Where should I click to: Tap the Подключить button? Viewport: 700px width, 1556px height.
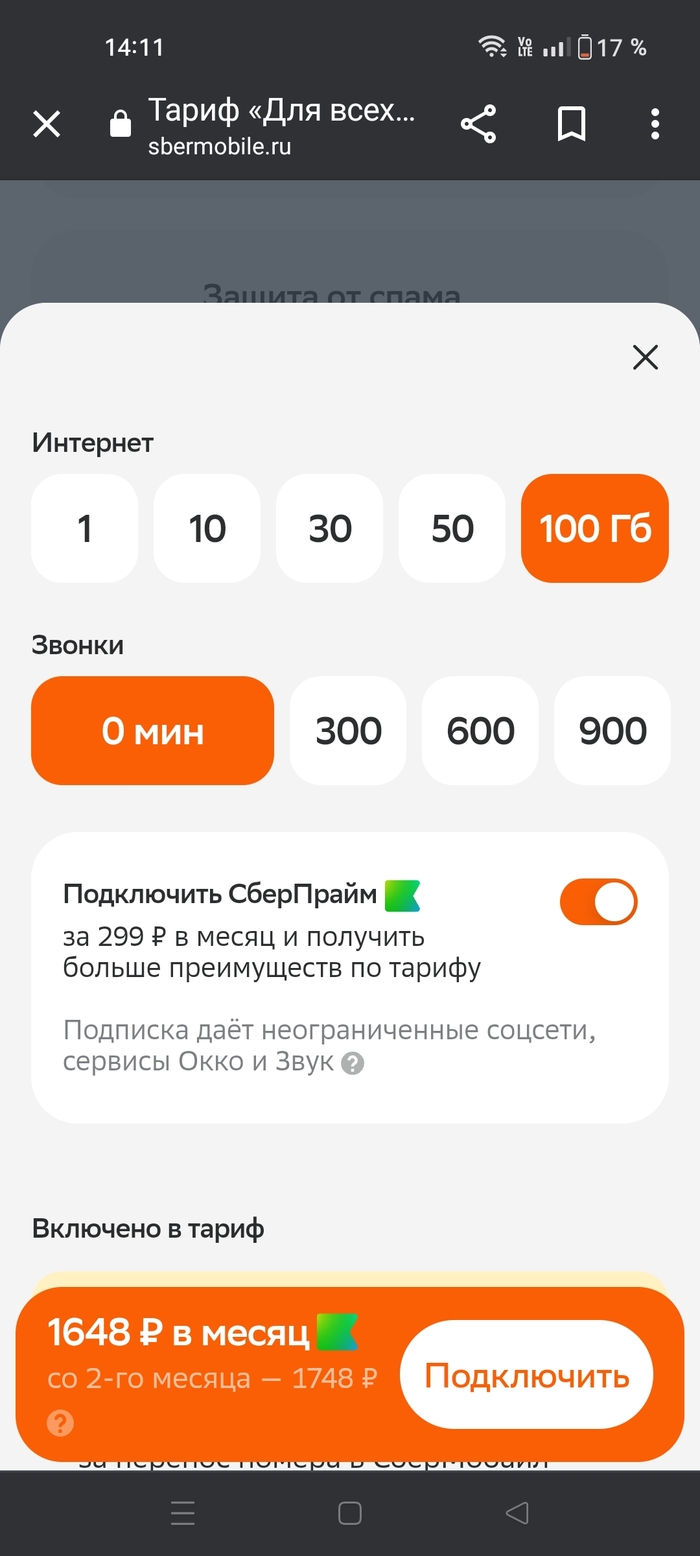[526, 1376]
